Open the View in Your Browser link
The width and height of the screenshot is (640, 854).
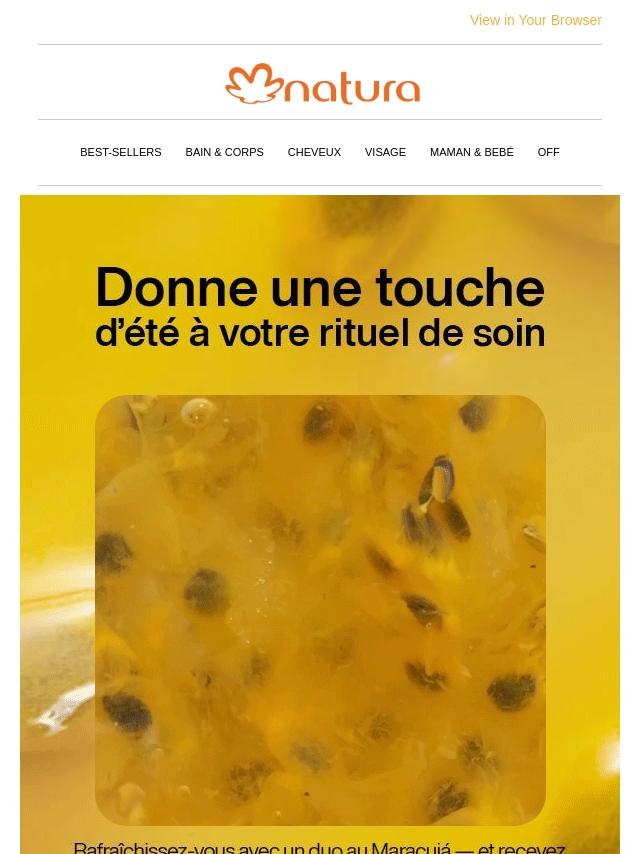point(535,20)
